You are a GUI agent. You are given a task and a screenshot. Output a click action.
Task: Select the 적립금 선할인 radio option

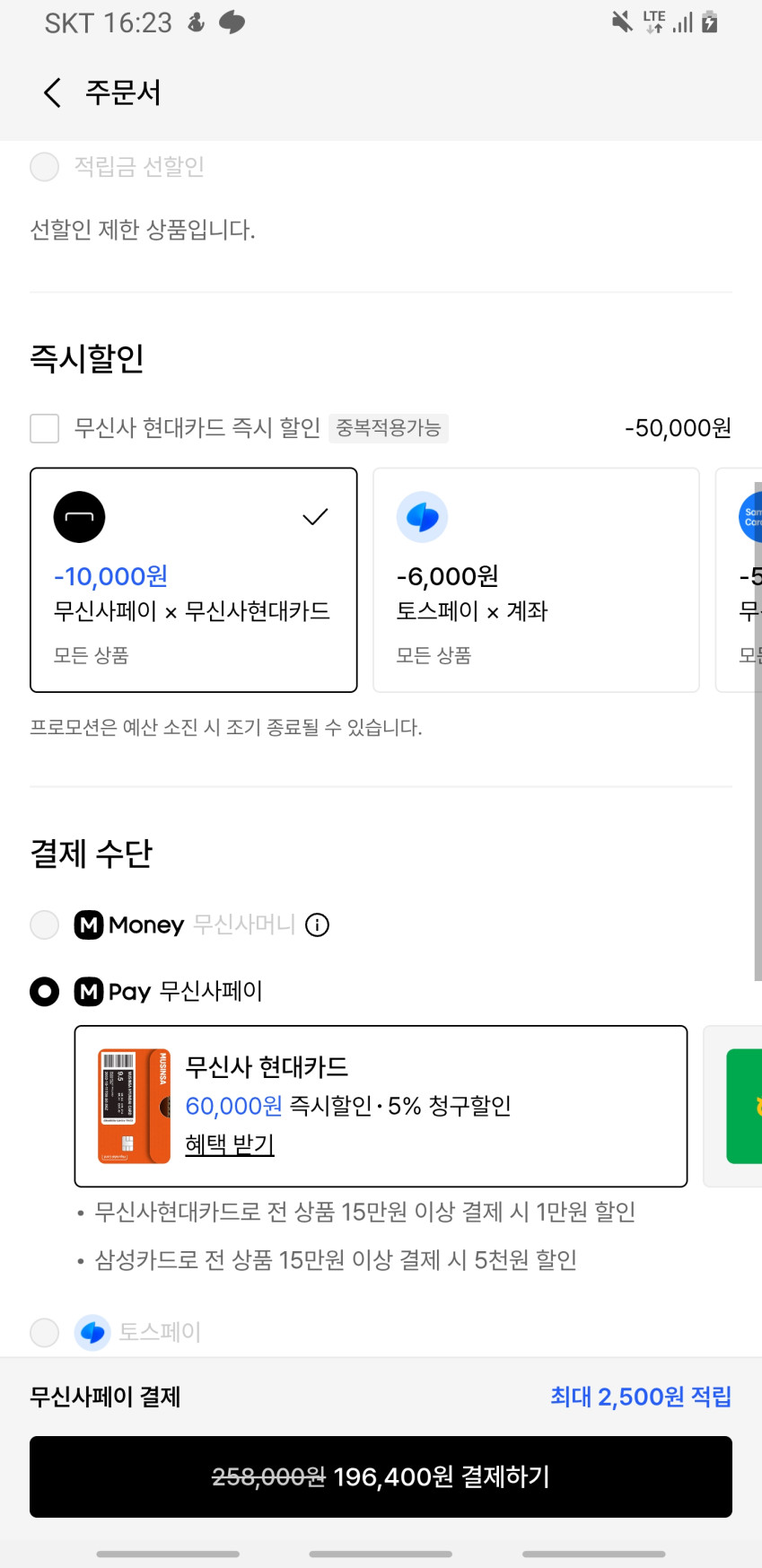(x=45, y=167)
